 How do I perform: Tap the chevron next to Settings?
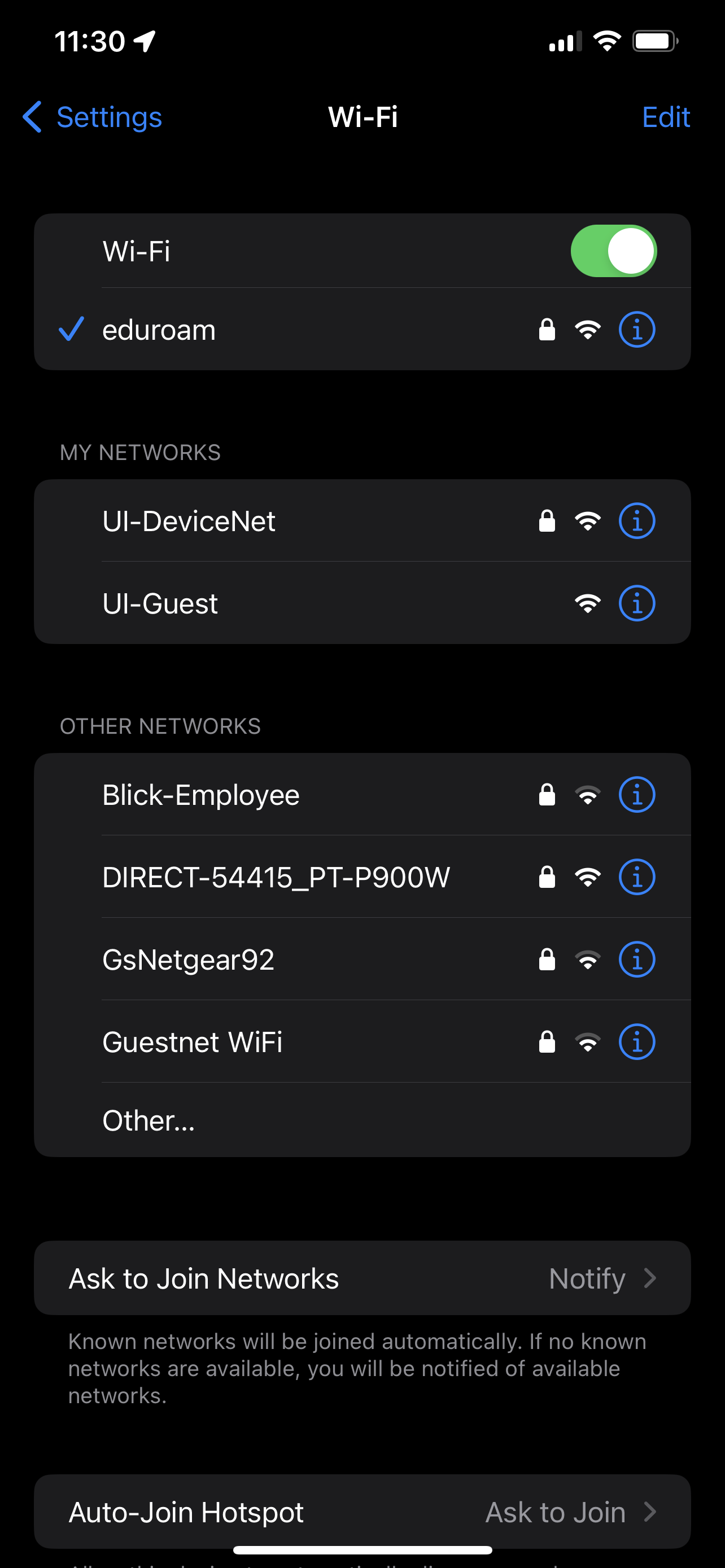coord(32,117)
